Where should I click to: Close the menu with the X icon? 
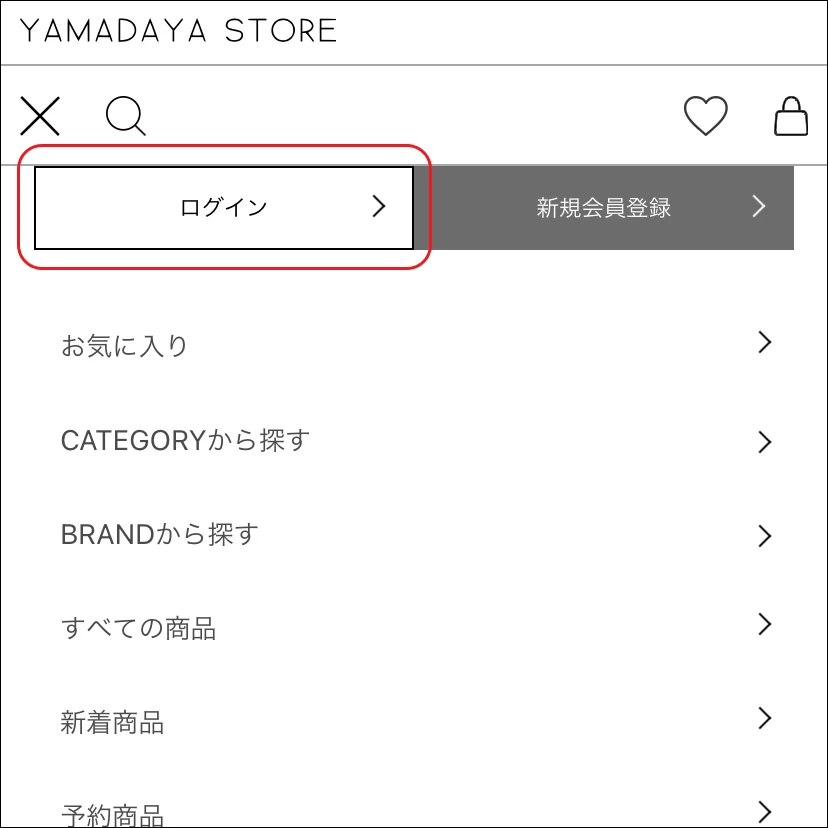(40, 117)
